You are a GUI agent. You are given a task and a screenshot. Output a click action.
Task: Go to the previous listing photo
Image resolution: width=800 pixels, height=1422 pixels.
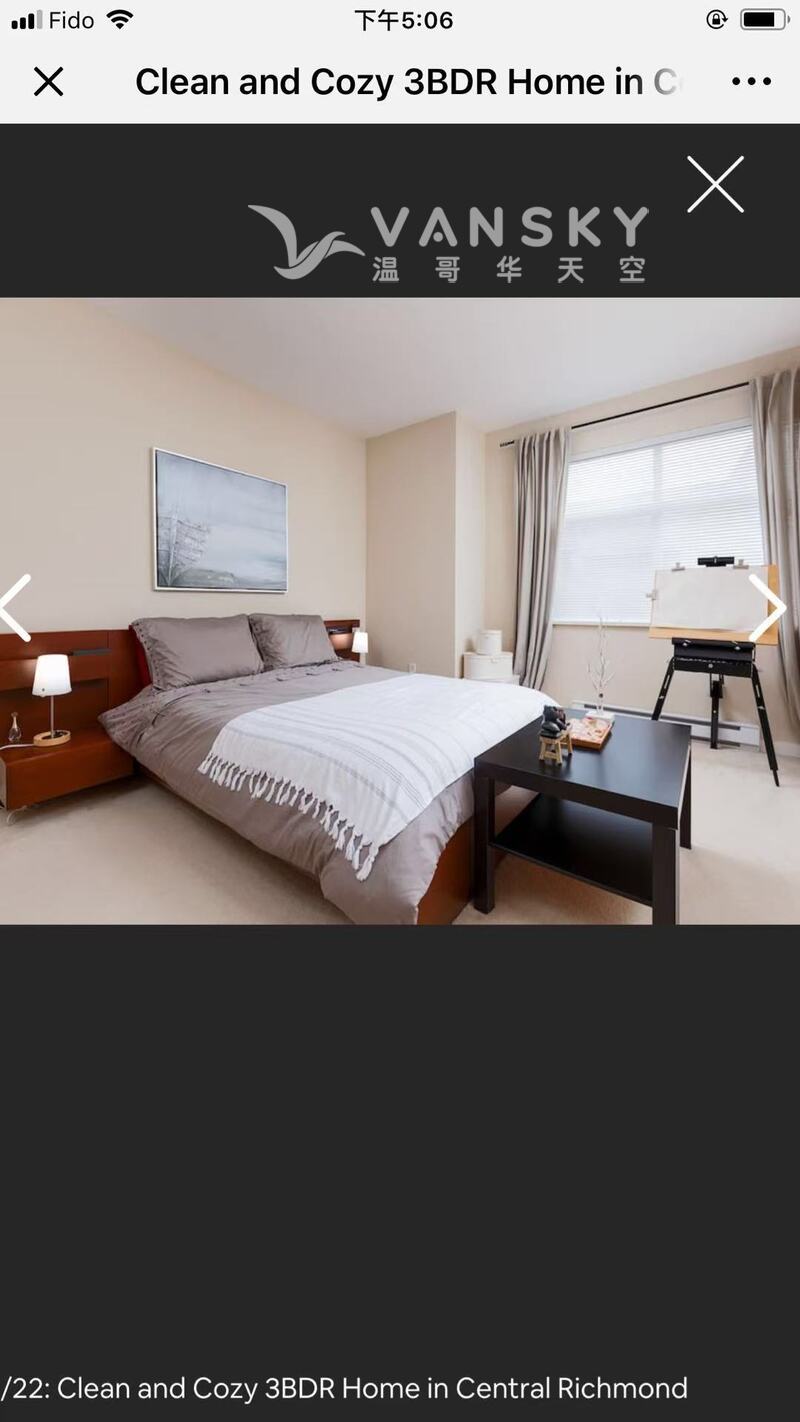[16, 608]
